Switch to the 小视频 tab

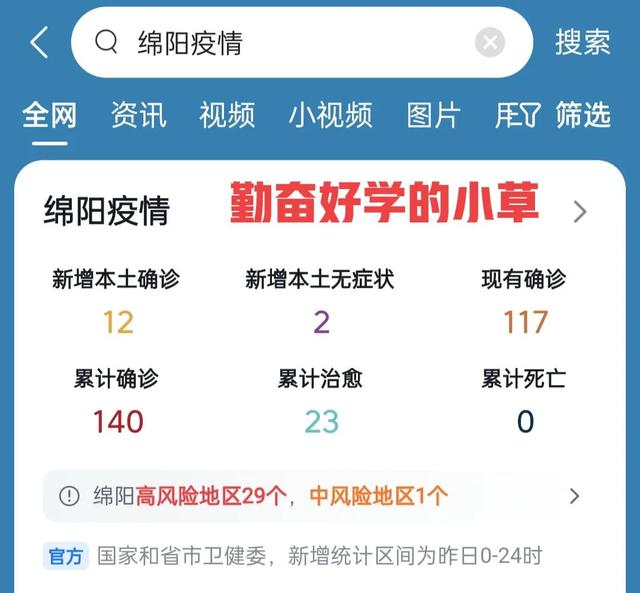[330, 115]
